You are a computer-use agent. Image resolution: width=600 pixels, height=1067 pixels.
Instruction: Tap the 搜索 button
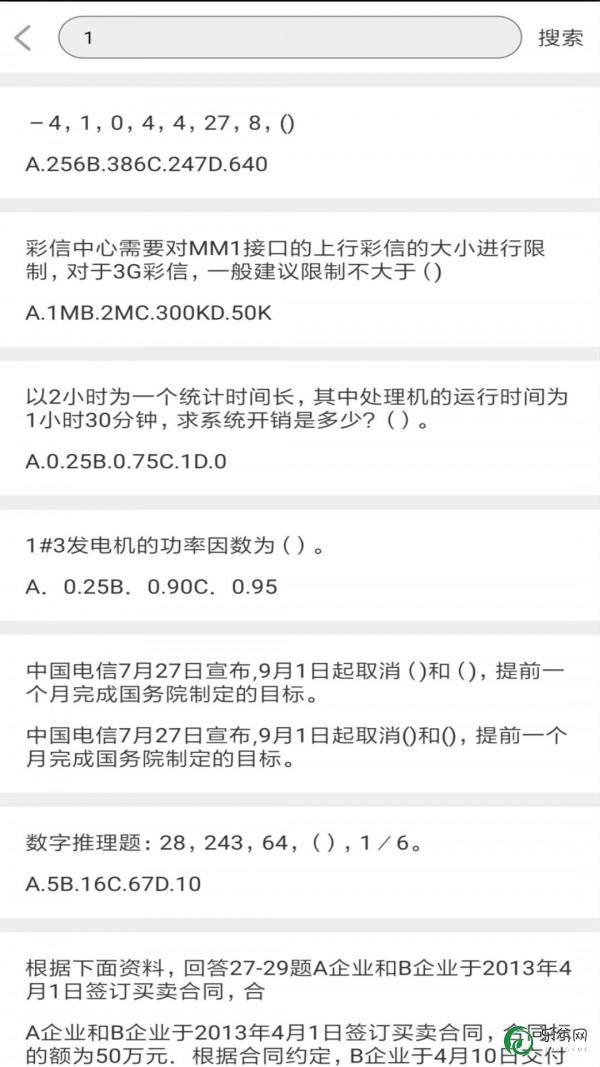coord(561,38)
